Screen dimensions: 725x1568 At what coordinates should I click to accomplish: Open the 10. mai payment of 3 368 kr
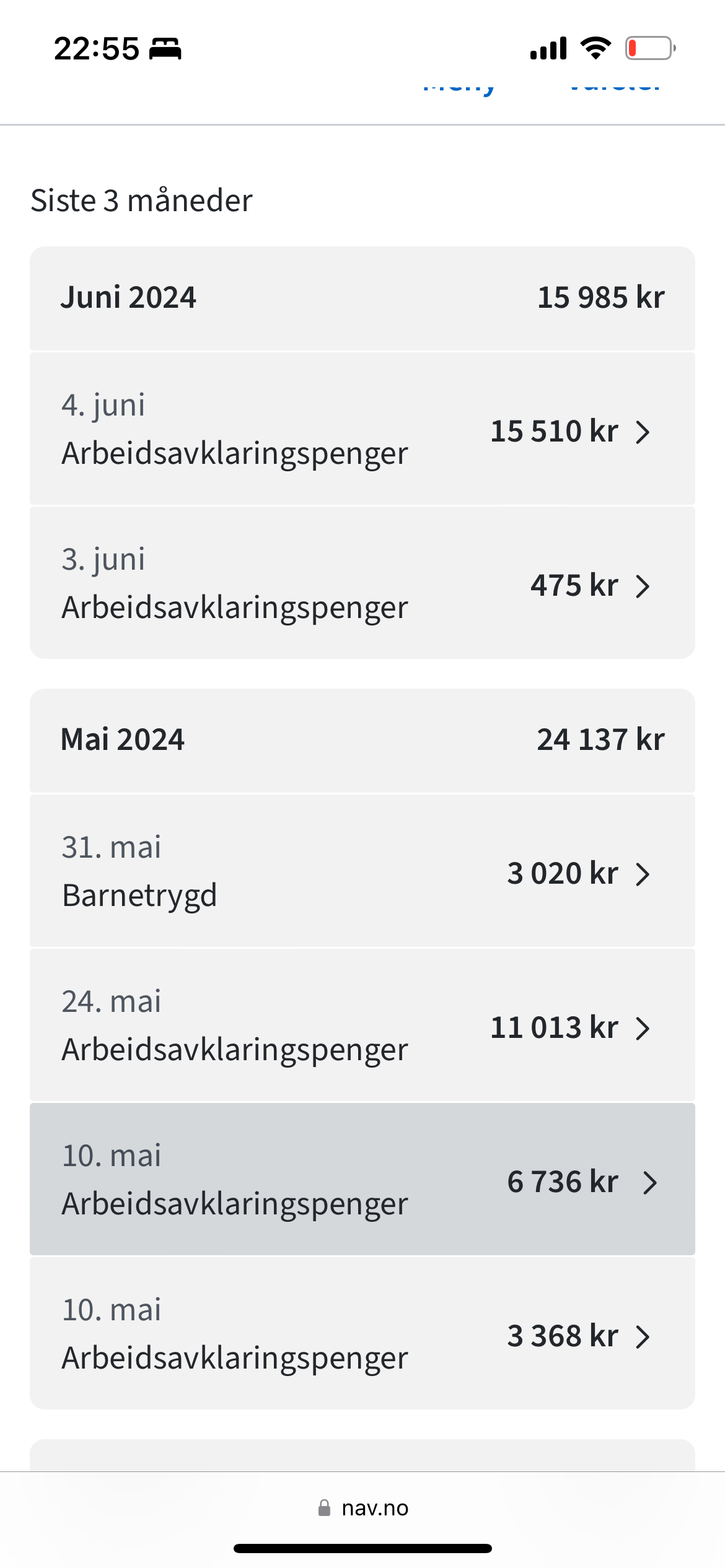click(x=362, y=1333)
